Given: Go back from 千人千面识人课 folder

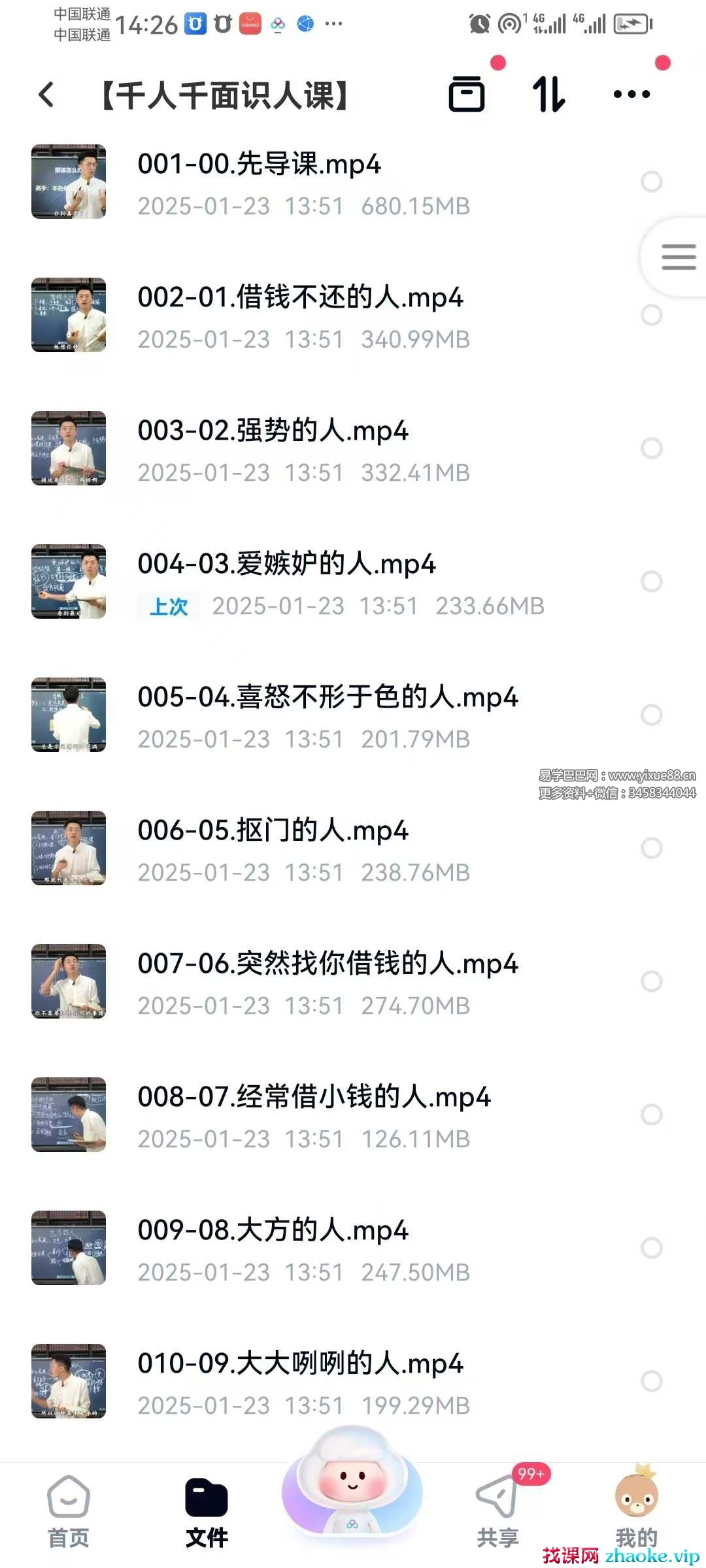Looking at the screenshot, I should [x=46, y=95].
